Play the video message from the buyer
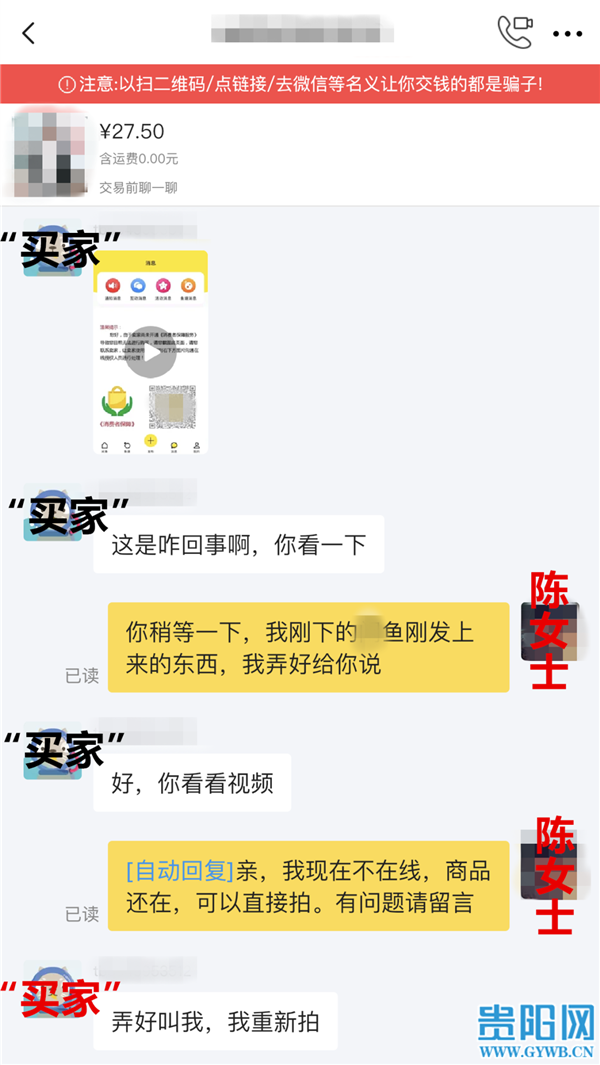Image resolution: width=600 pixels, height=1065 pixels. 151,356
